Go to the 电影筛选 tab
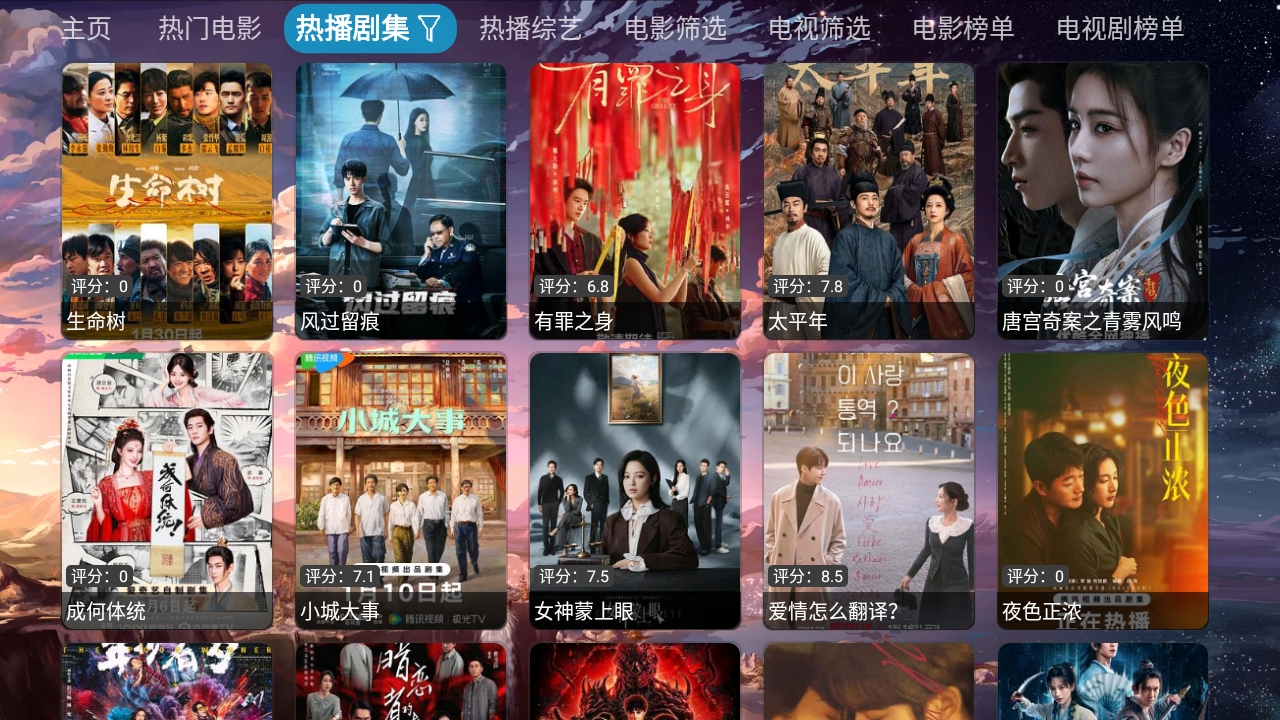Image resolution: width=1280 pixels, height=720 pixels. [676, 29]
